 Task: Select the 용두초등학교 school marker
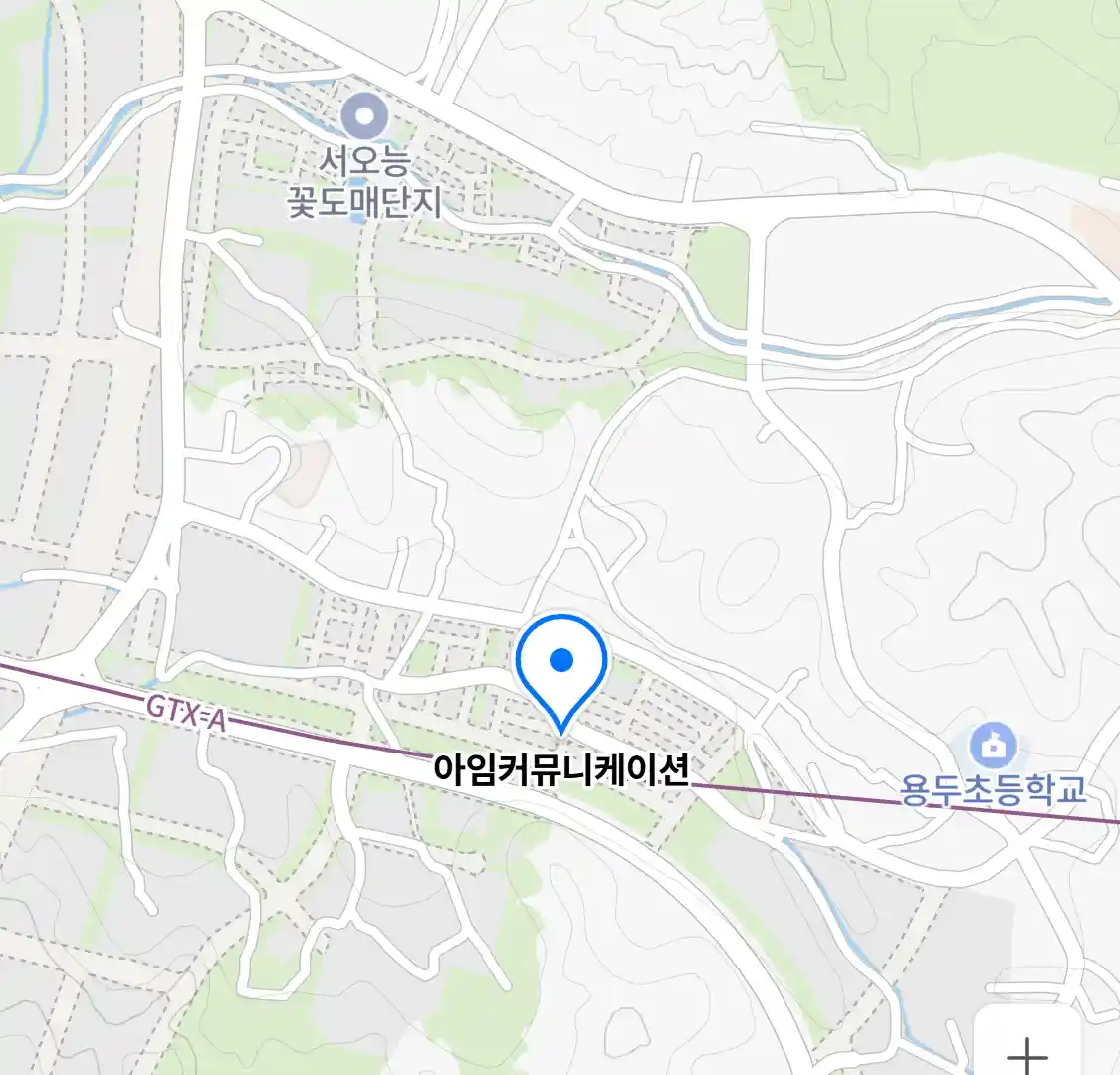point(993,747)
